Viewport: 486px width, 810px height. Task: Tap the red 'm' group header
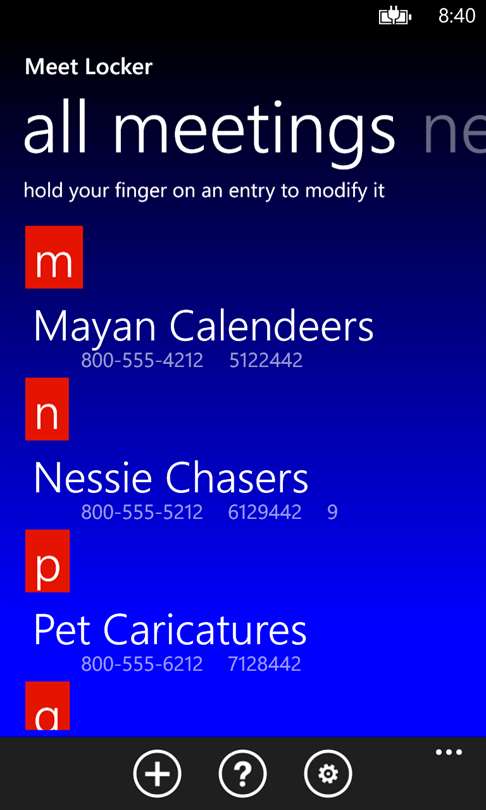tap(54, 257)
